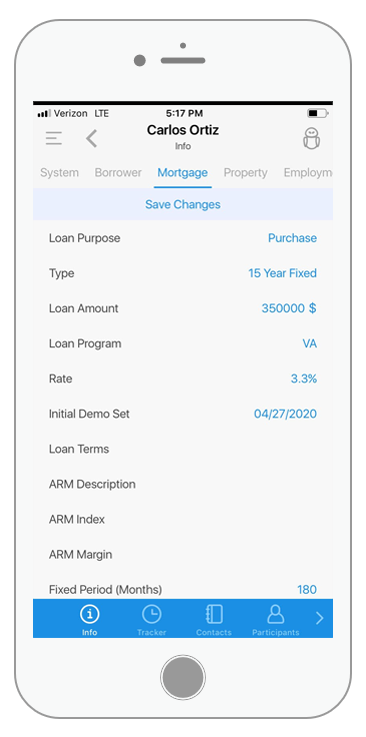Open the robot assistant icon
This screenshot has width=366, height=737.
tap(311, 139)
